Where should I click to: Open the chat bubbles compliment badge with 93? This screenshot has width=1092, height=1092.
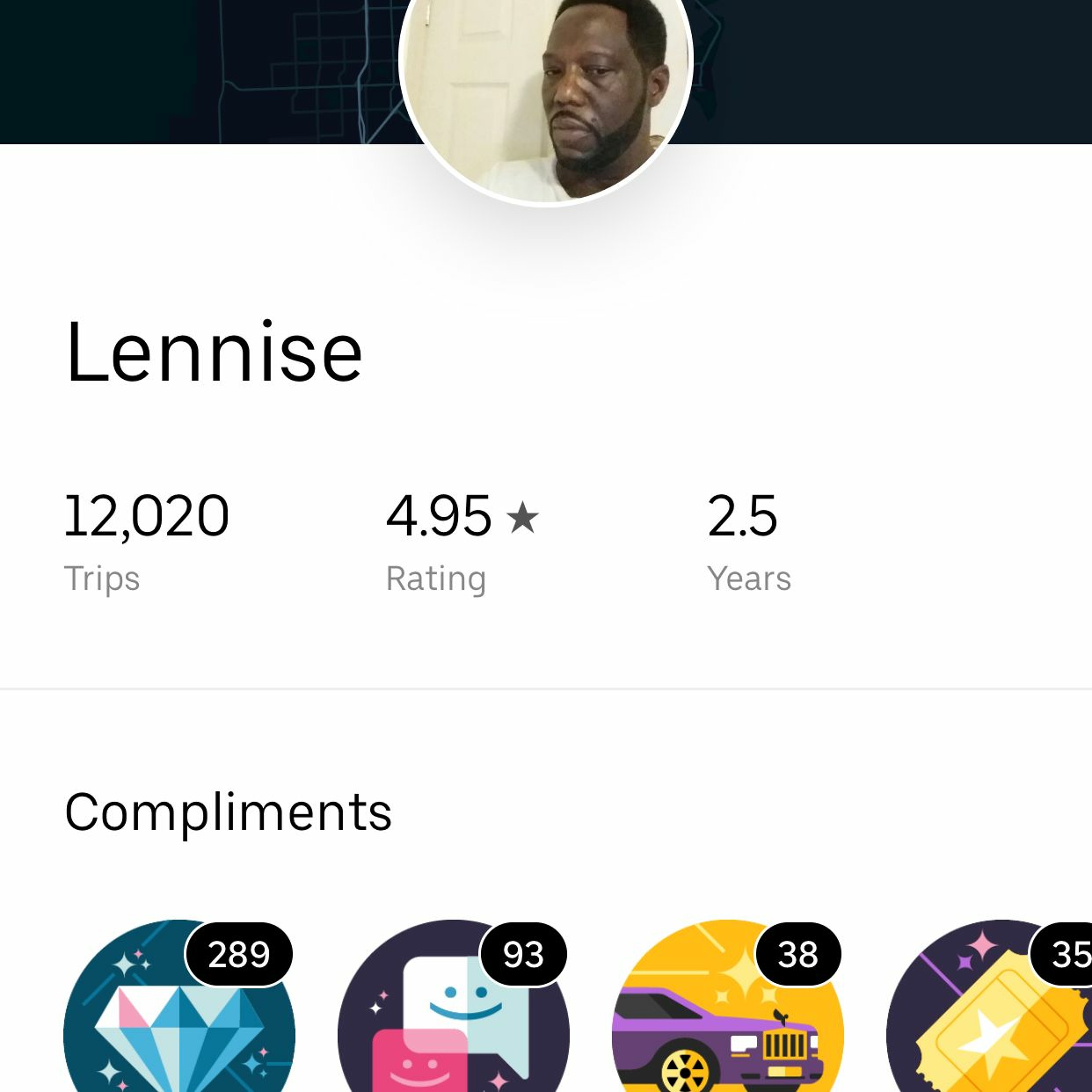pyautogui.click(x=453, y=1023)
